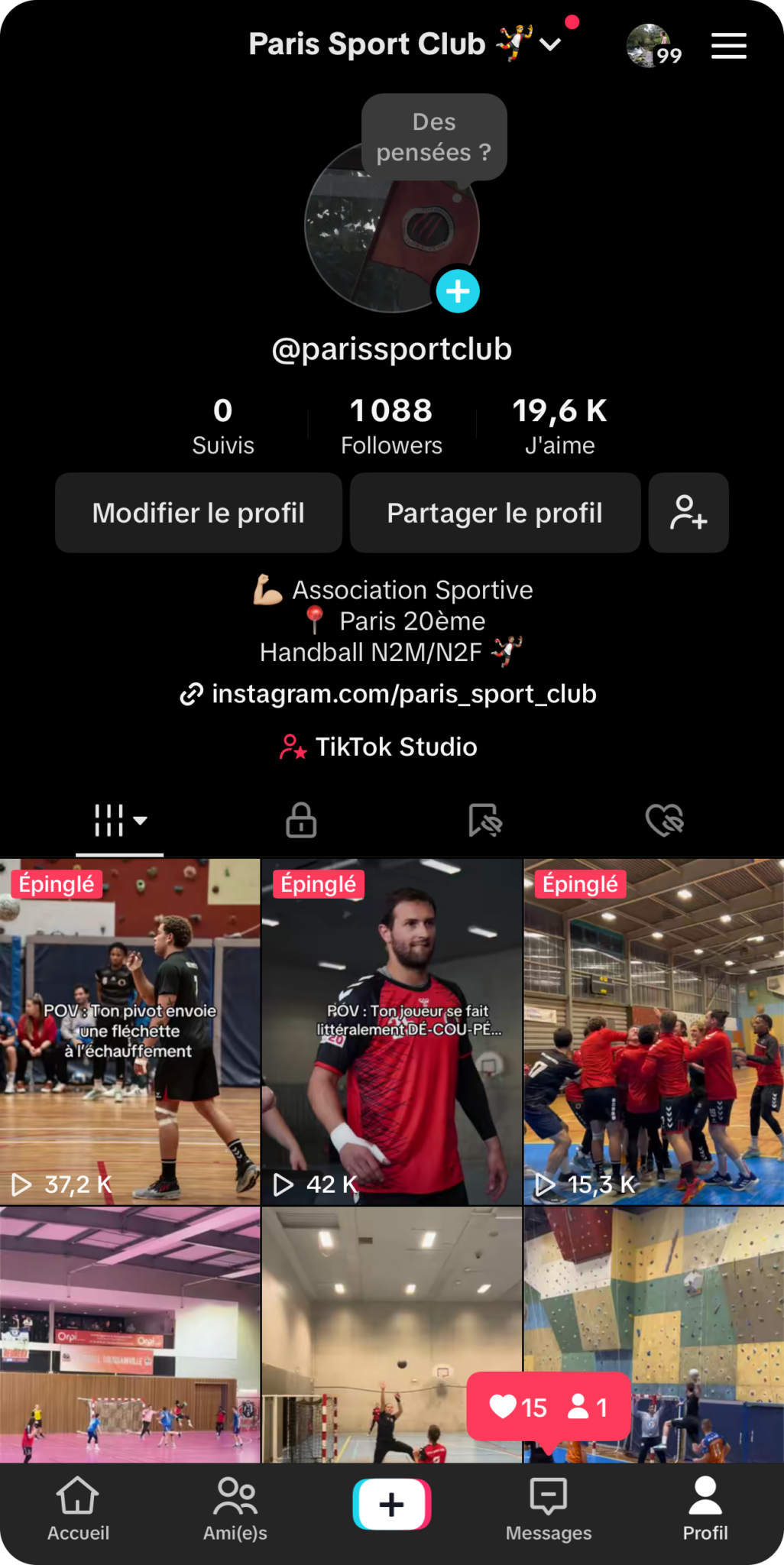Open the hamburger menu
Viewport: 784px width, 1565px height.
[728, 46]
